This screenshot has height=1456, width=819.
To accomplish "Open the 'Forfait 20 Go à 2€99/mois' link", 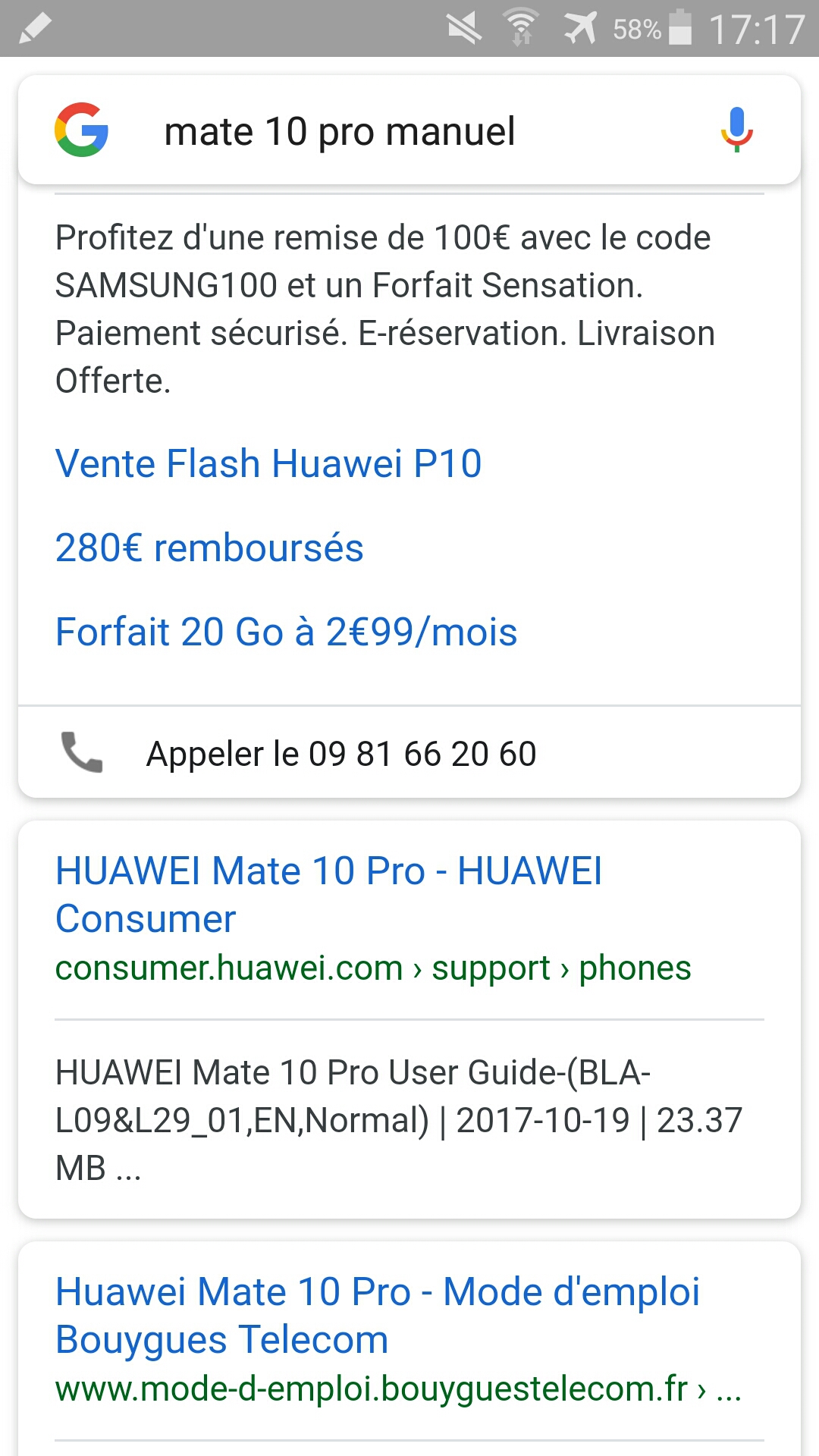I will 286,632.
